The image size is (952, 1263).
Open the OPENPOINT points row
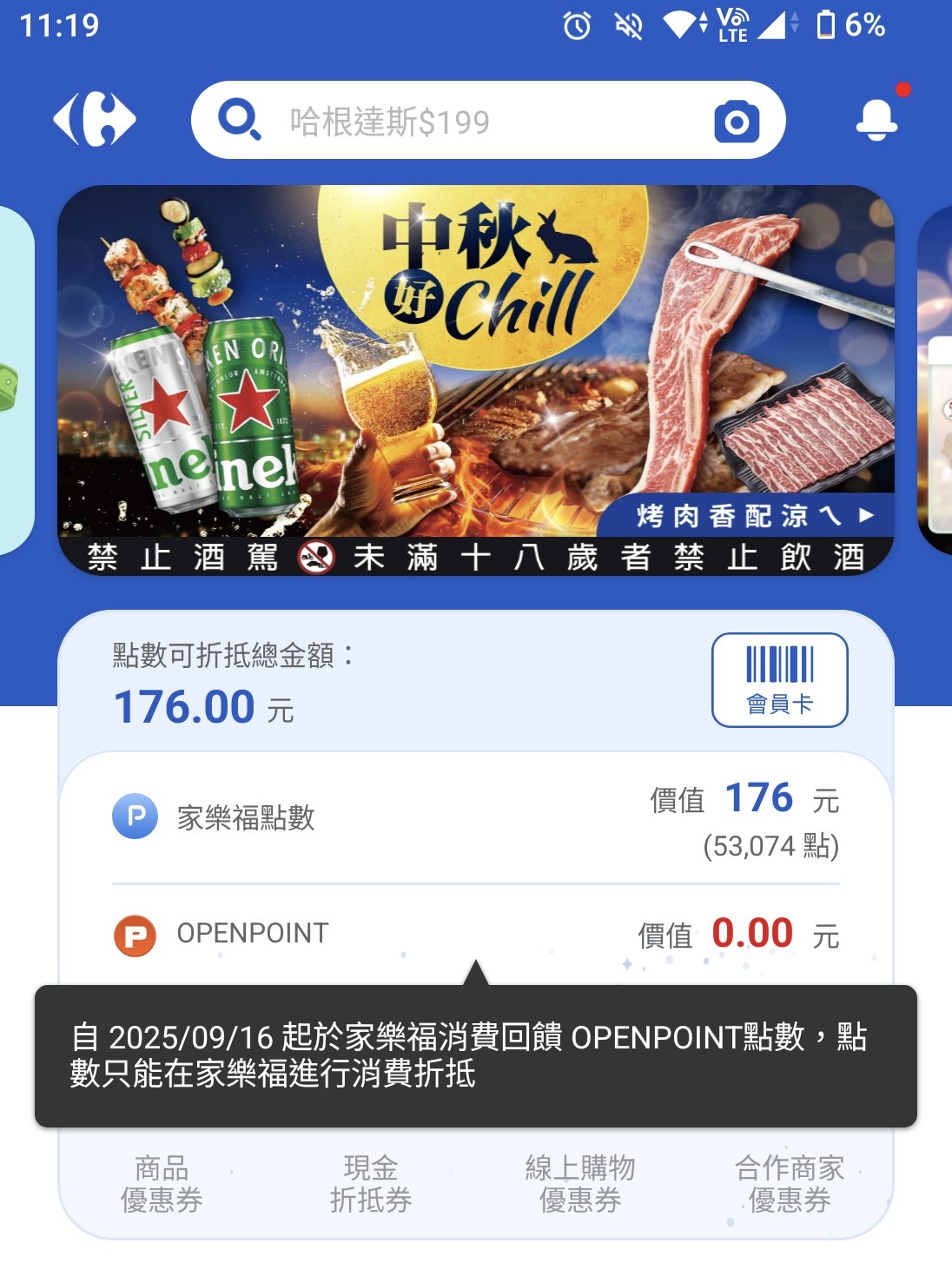pos(475,935)
